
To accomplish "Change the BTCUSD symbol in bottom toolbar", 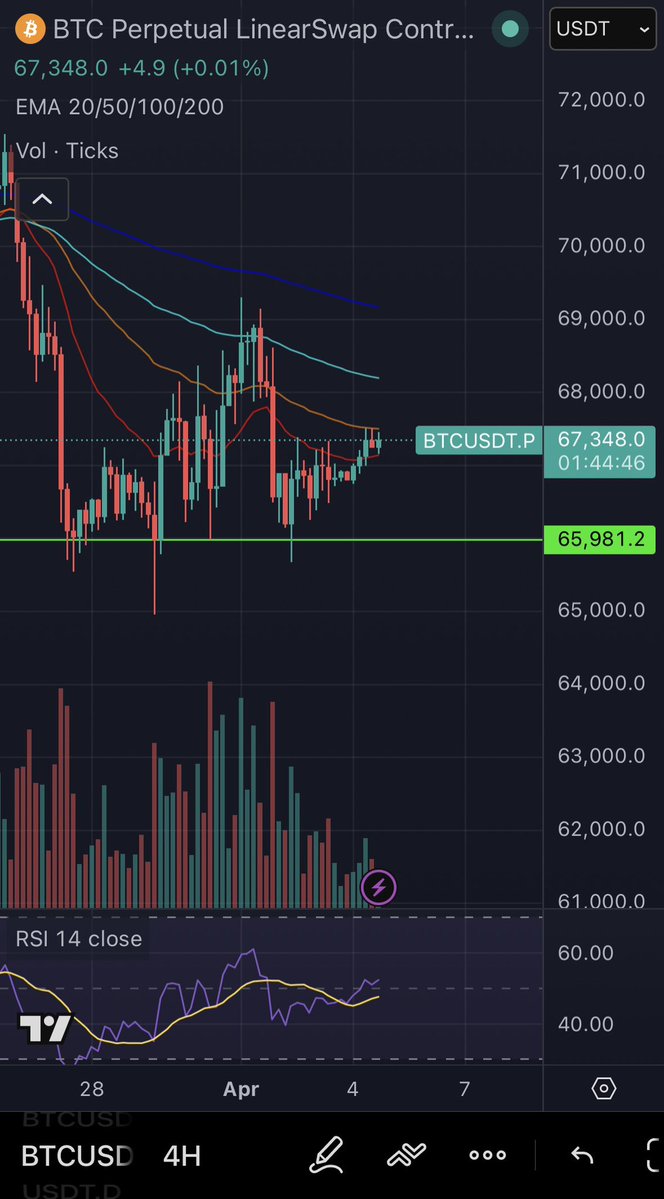I will pyautogui.click(x=77, y=1156).
